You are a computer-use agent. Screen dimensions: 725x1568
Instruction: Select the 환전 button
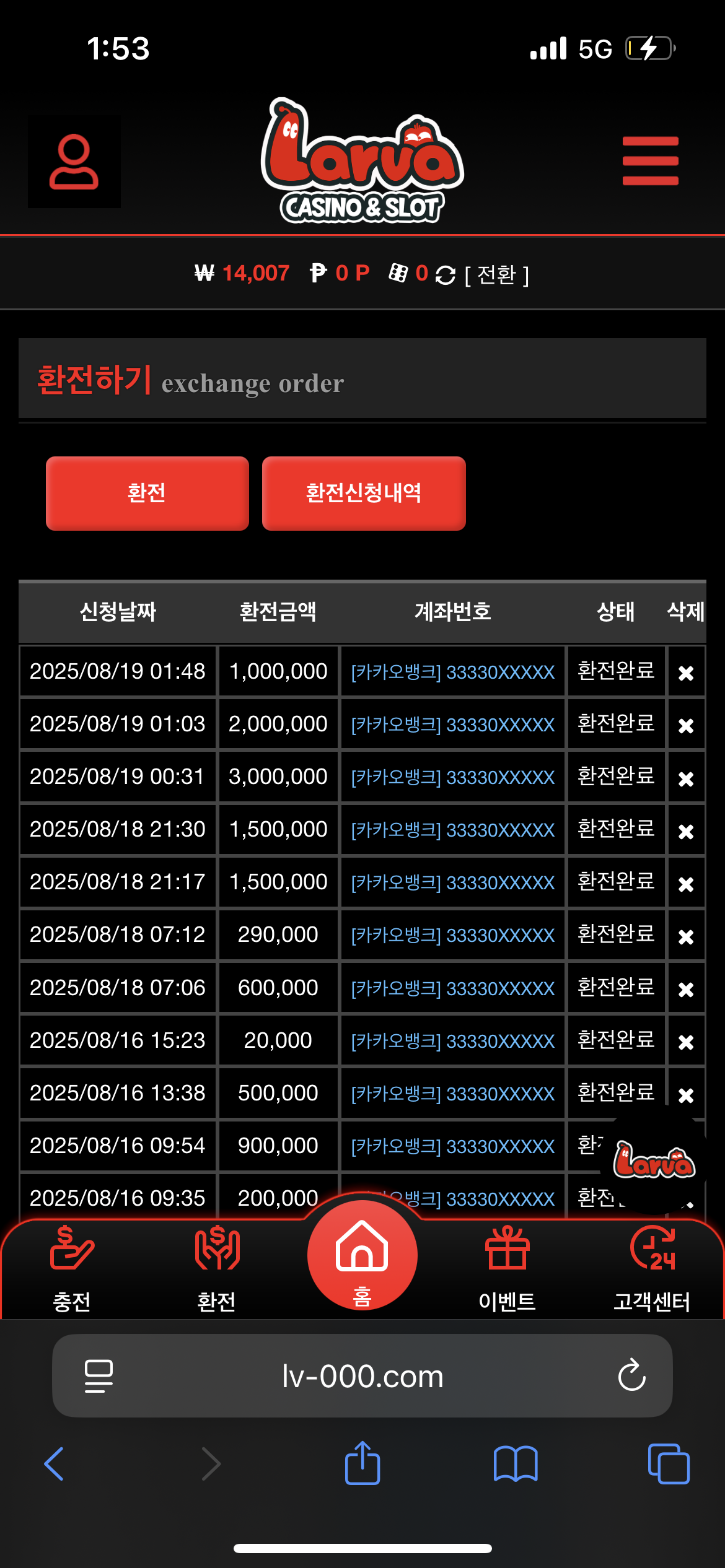(147, 493)
